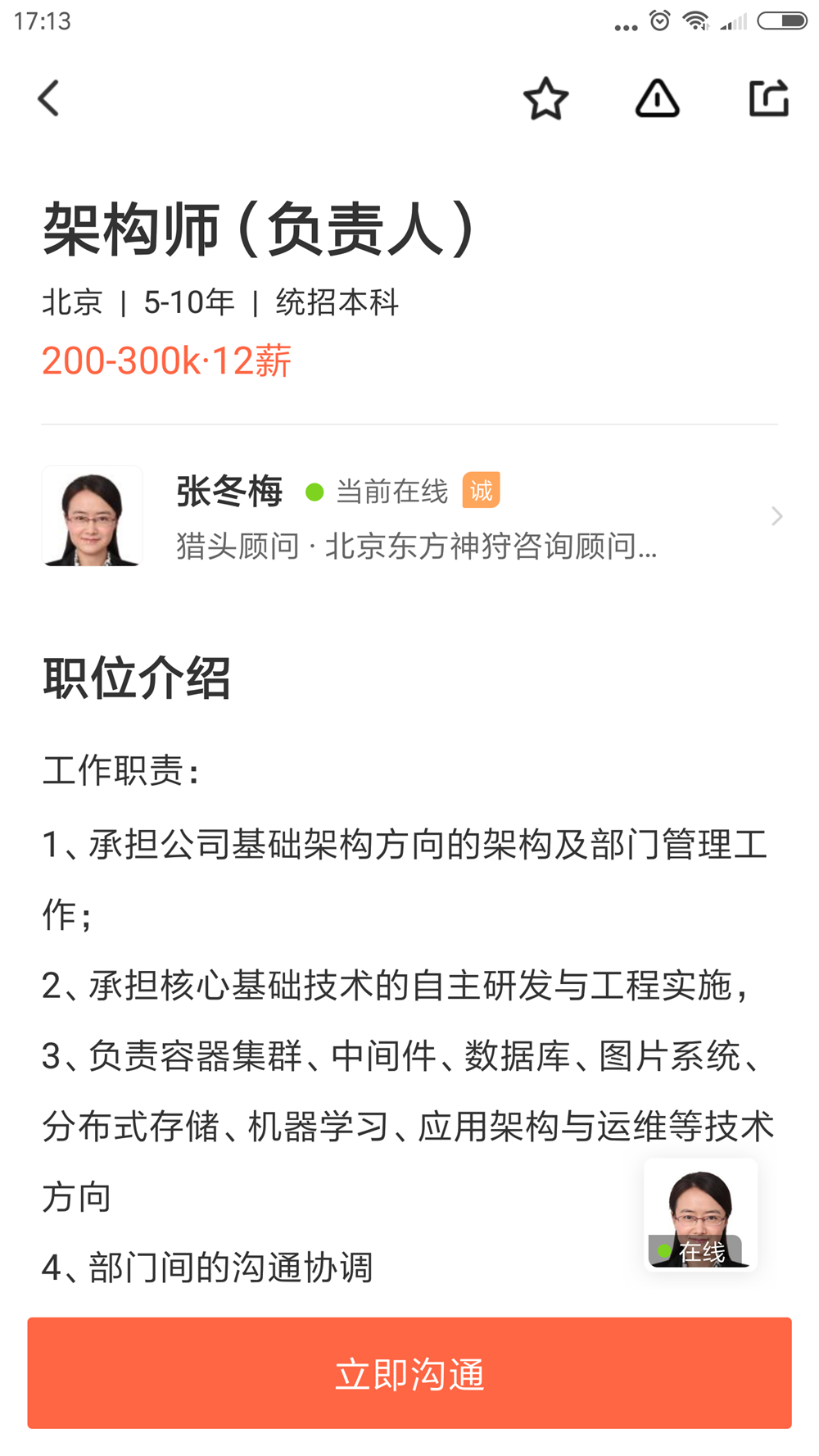Open recruiter 张冬梅's profile row
This screenshot has height=1456, width=819.
coord(409,516)
